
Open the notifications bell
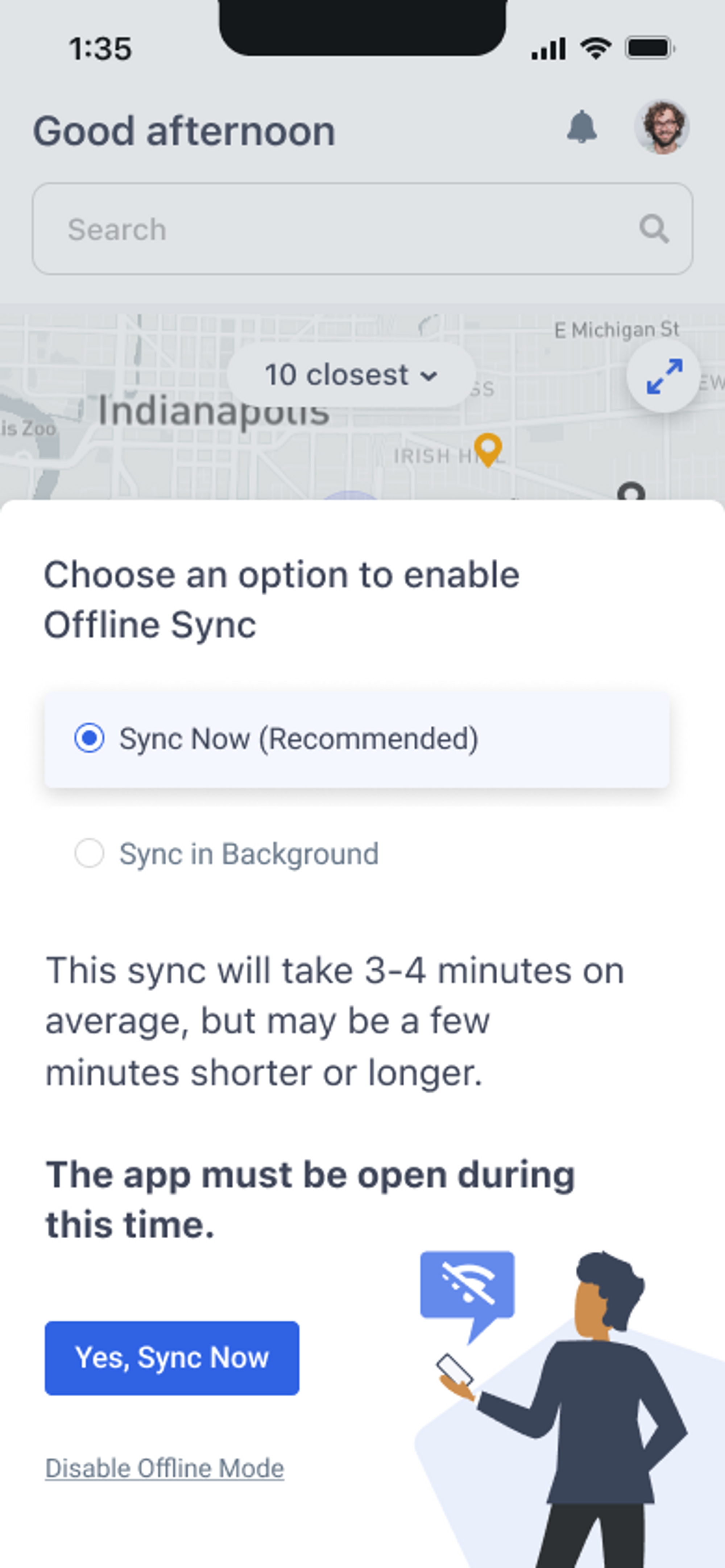point(582,127)
